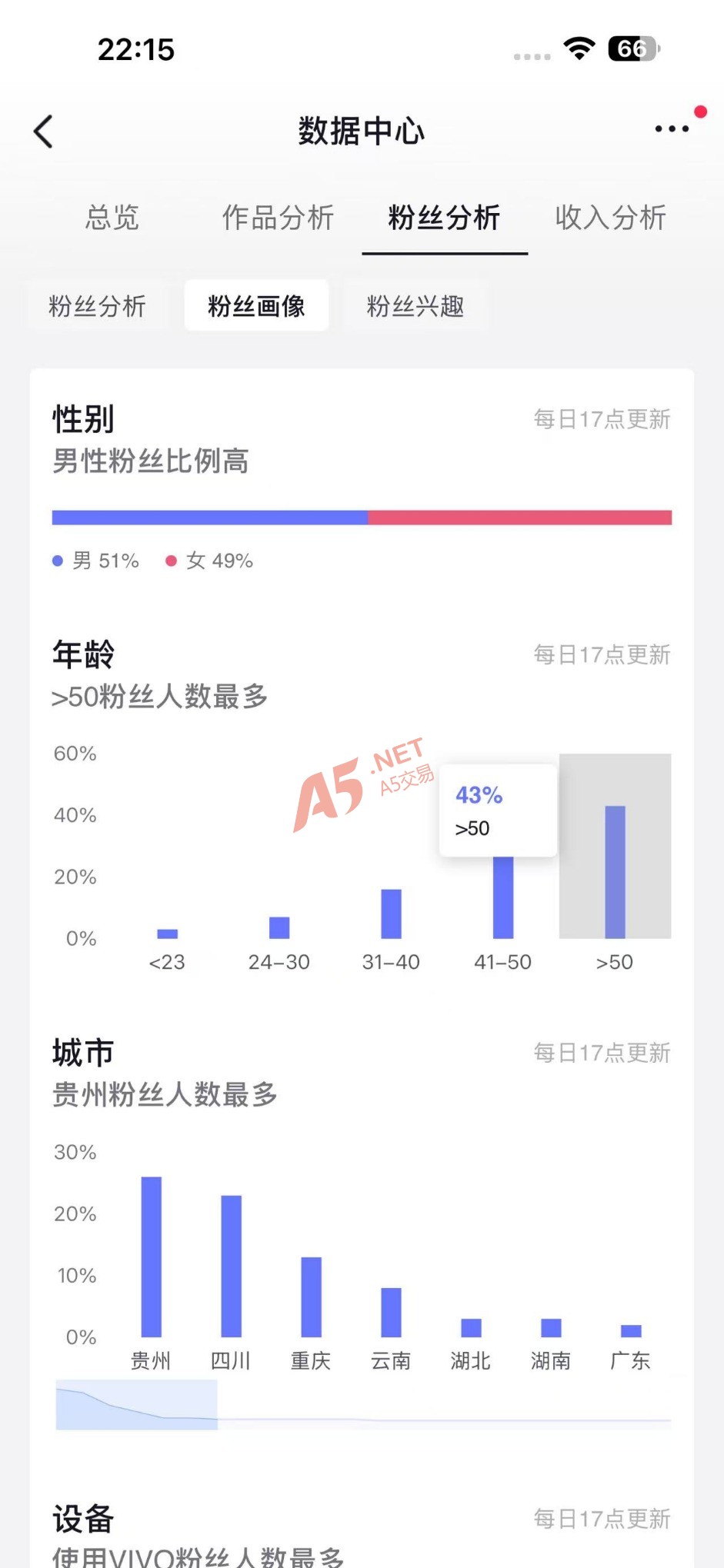Viewport: 724px width, 1568px height.
Task: Switch to the 收入分析 tab
Action: pyautogui.click(x=610, y=218)
